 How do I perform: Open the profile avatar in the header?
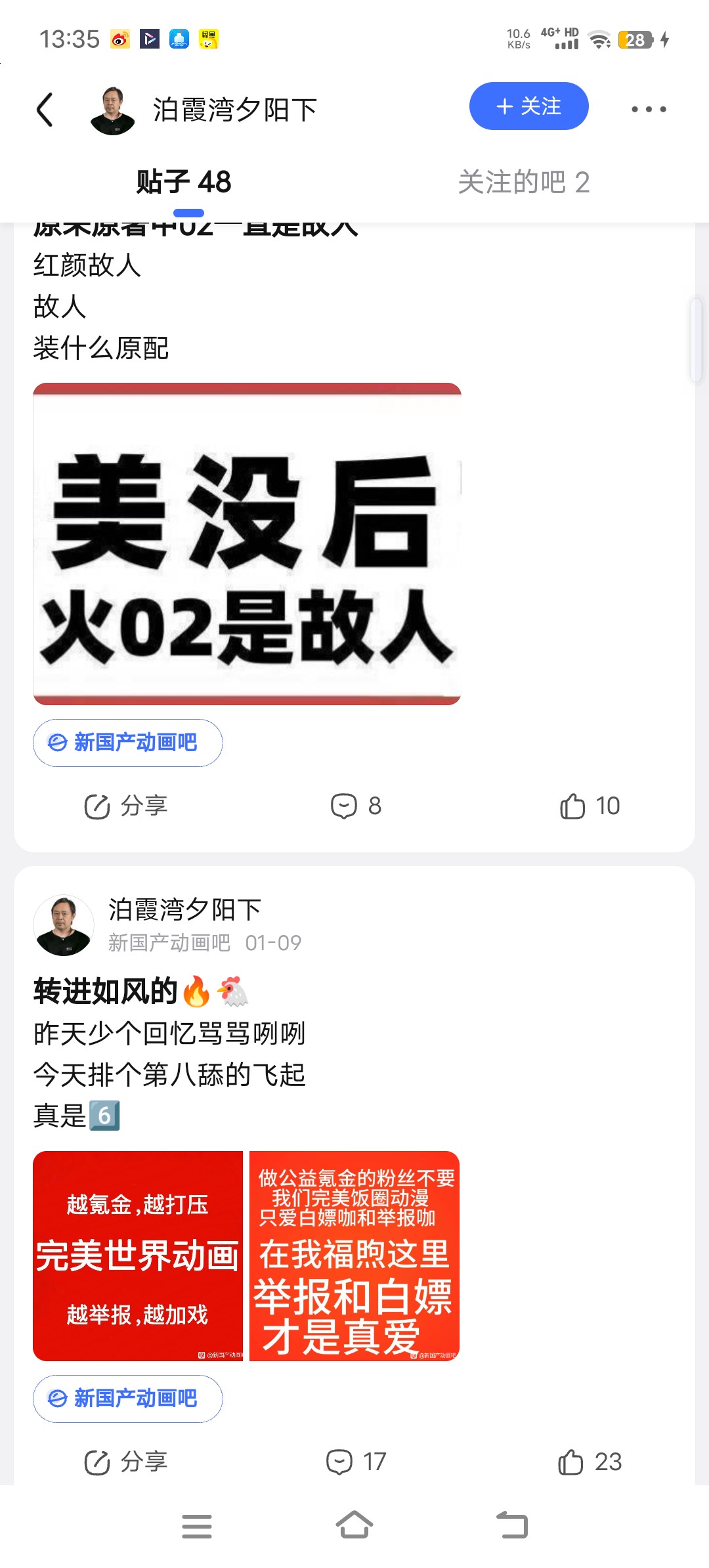pos(113,110)
